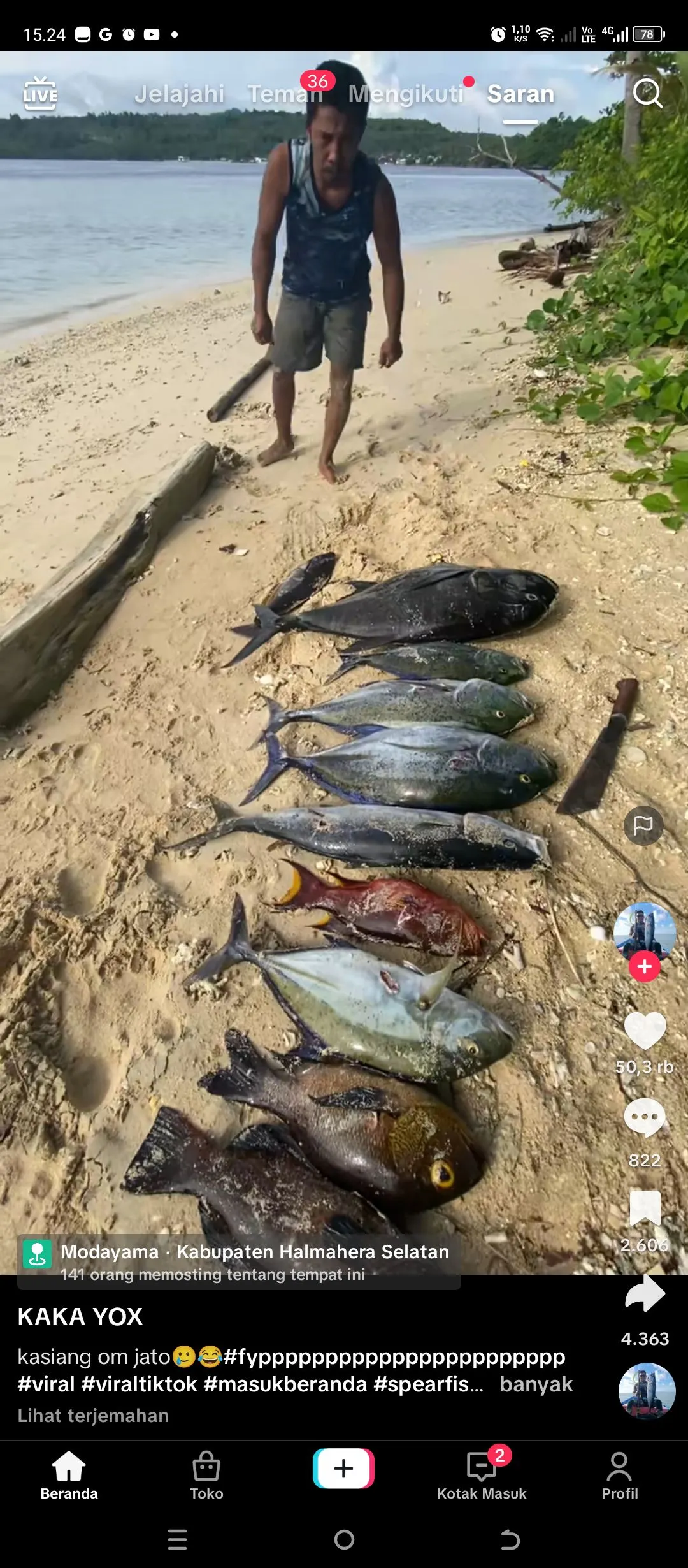688x1568 pixels.
Task: Like this video with the heart
Action: pyautogui.click(x=645, y=1031)
